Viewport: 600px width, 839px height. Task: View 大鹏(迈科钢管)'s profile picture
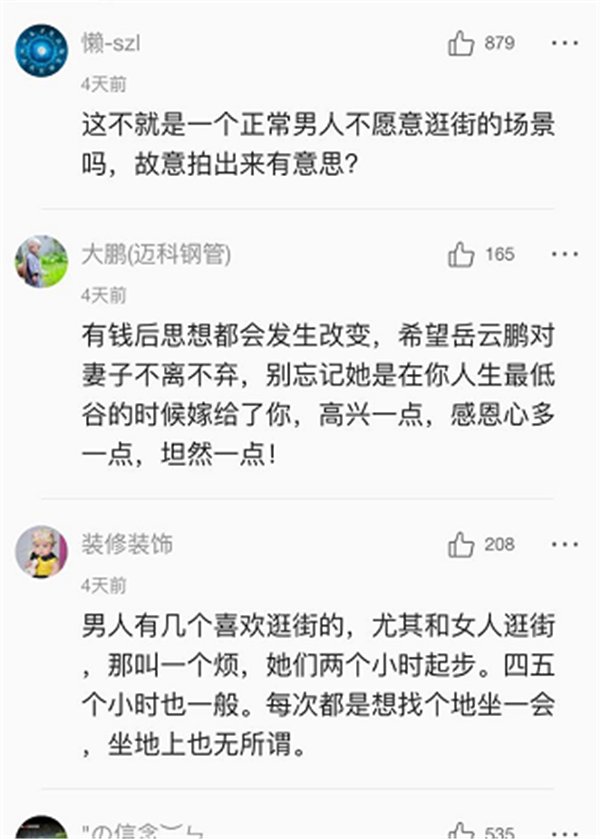41,262
